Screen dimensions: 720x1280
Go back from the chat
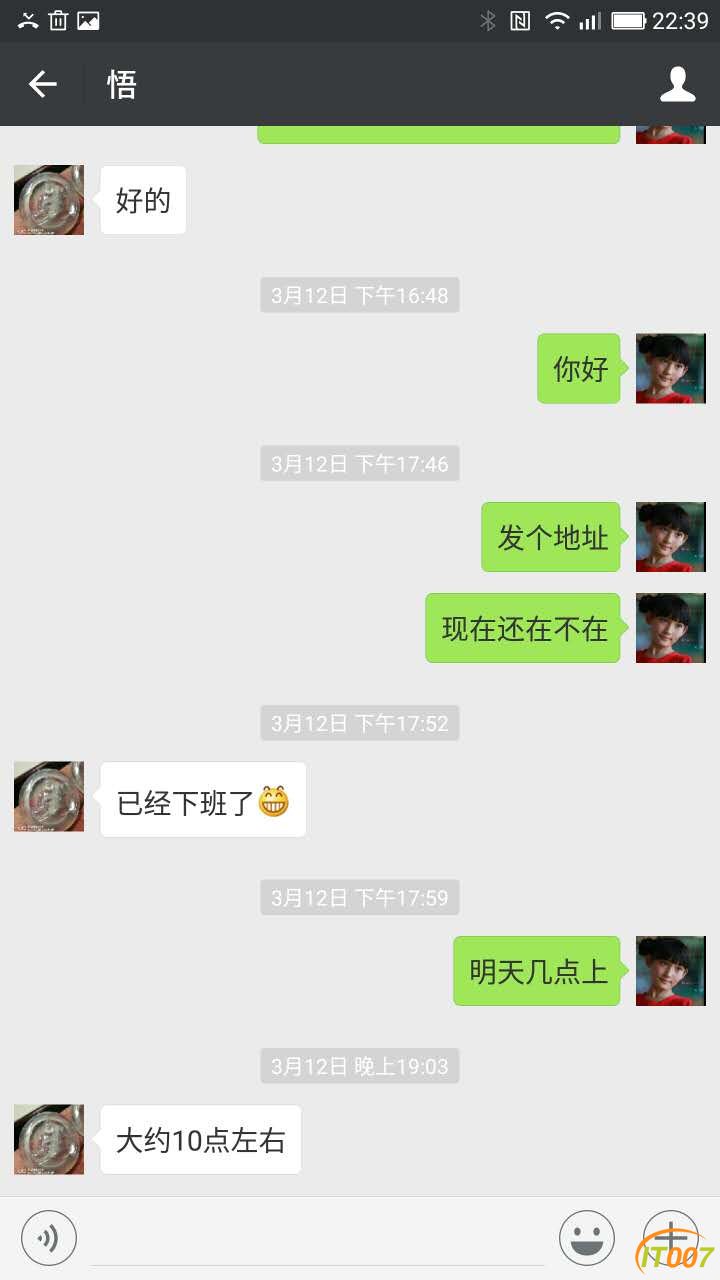42,85
